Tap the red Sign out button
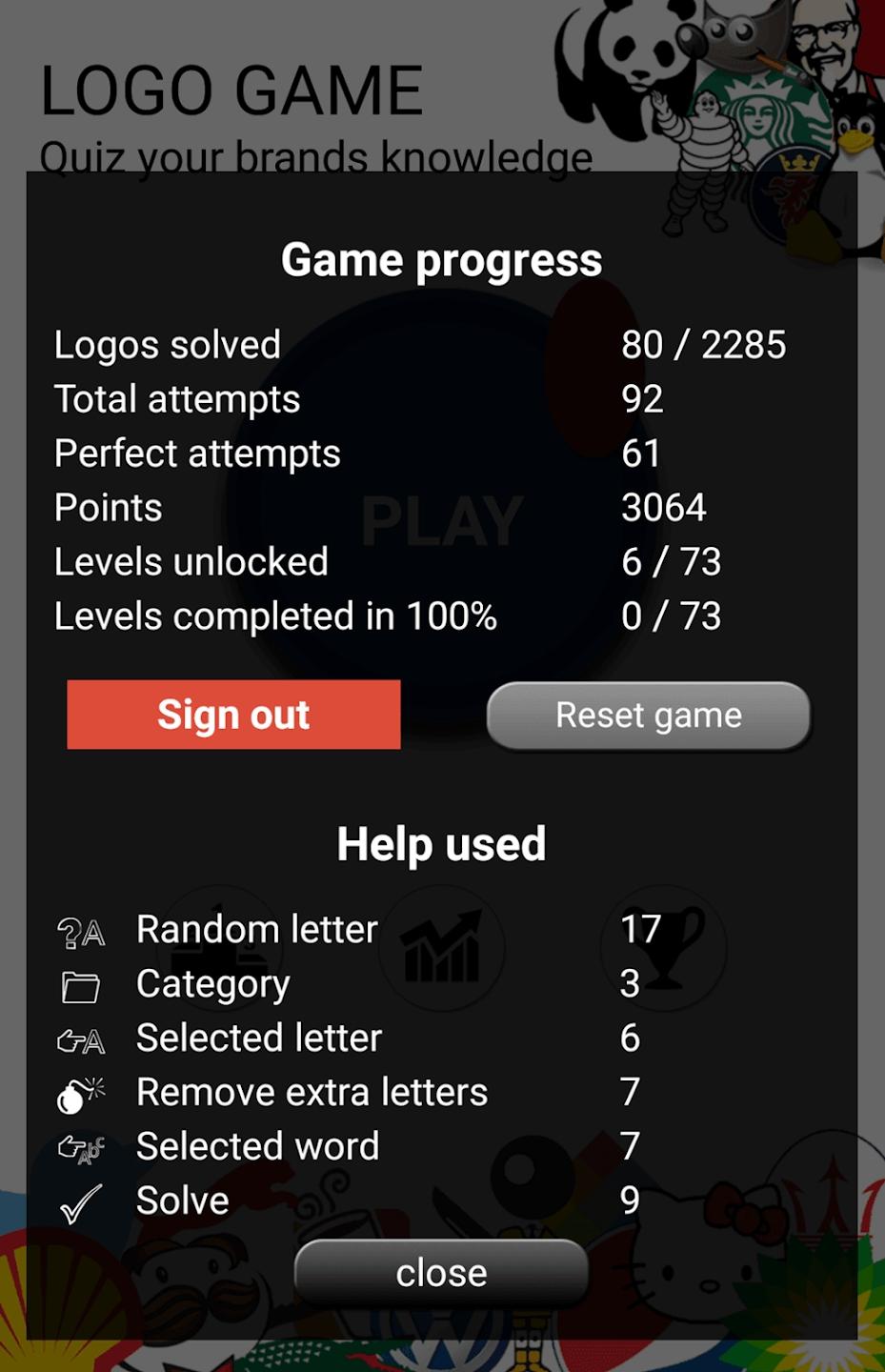Viewport: 885px width, 1372px height. point(233,715)
